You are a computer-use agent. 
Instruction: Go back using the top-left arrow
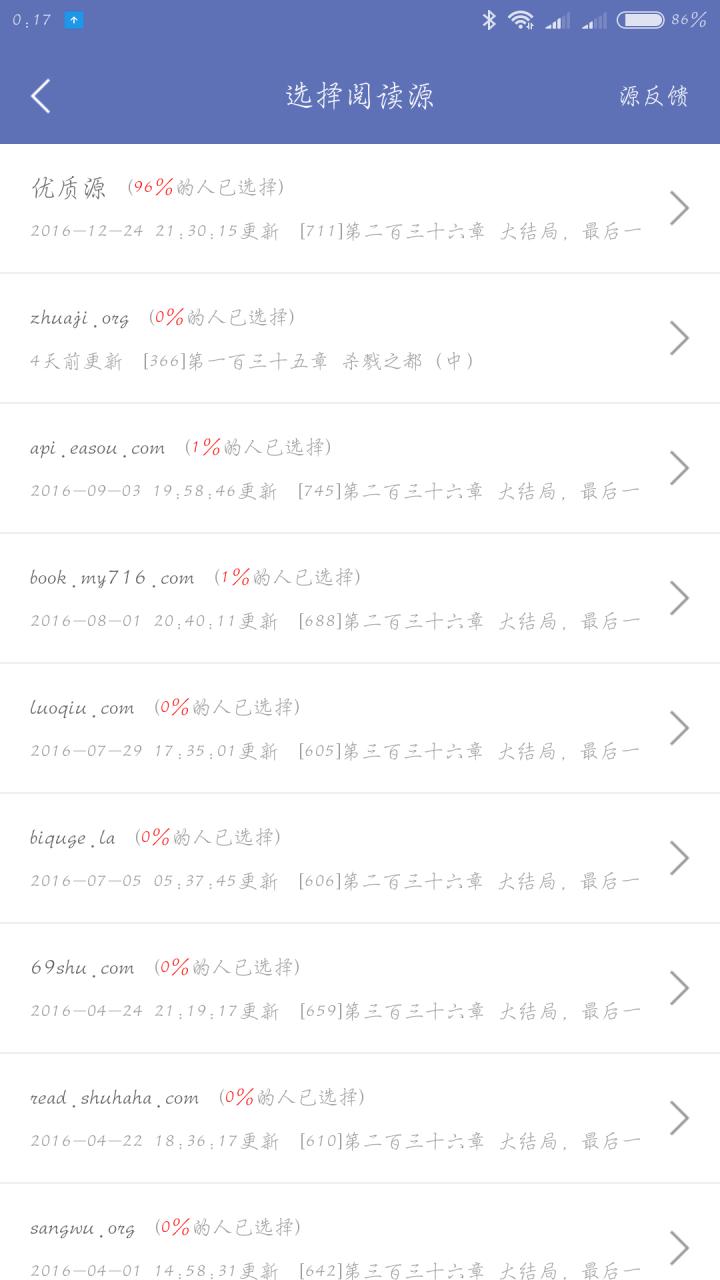point(41,96)
